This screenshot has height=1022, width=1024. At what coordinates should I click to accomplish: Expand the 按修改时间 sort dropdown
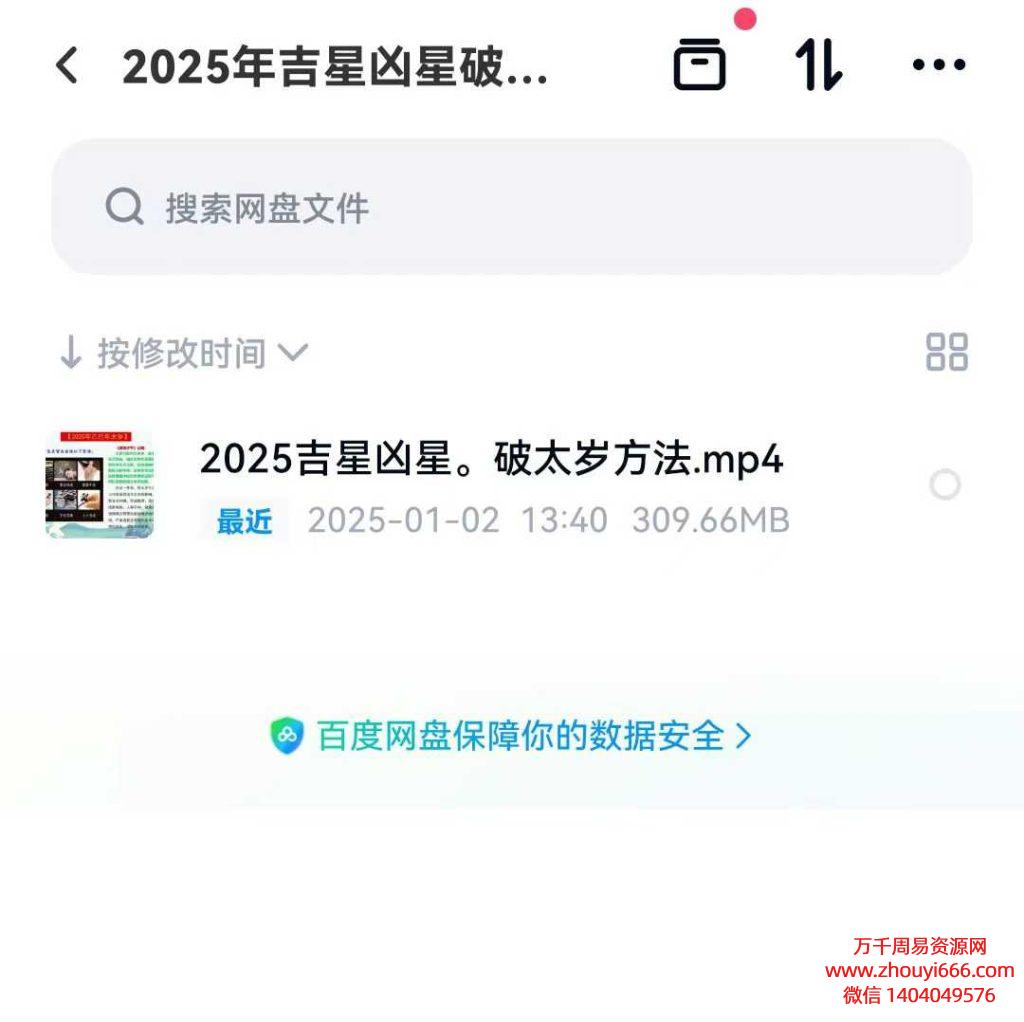184,353
